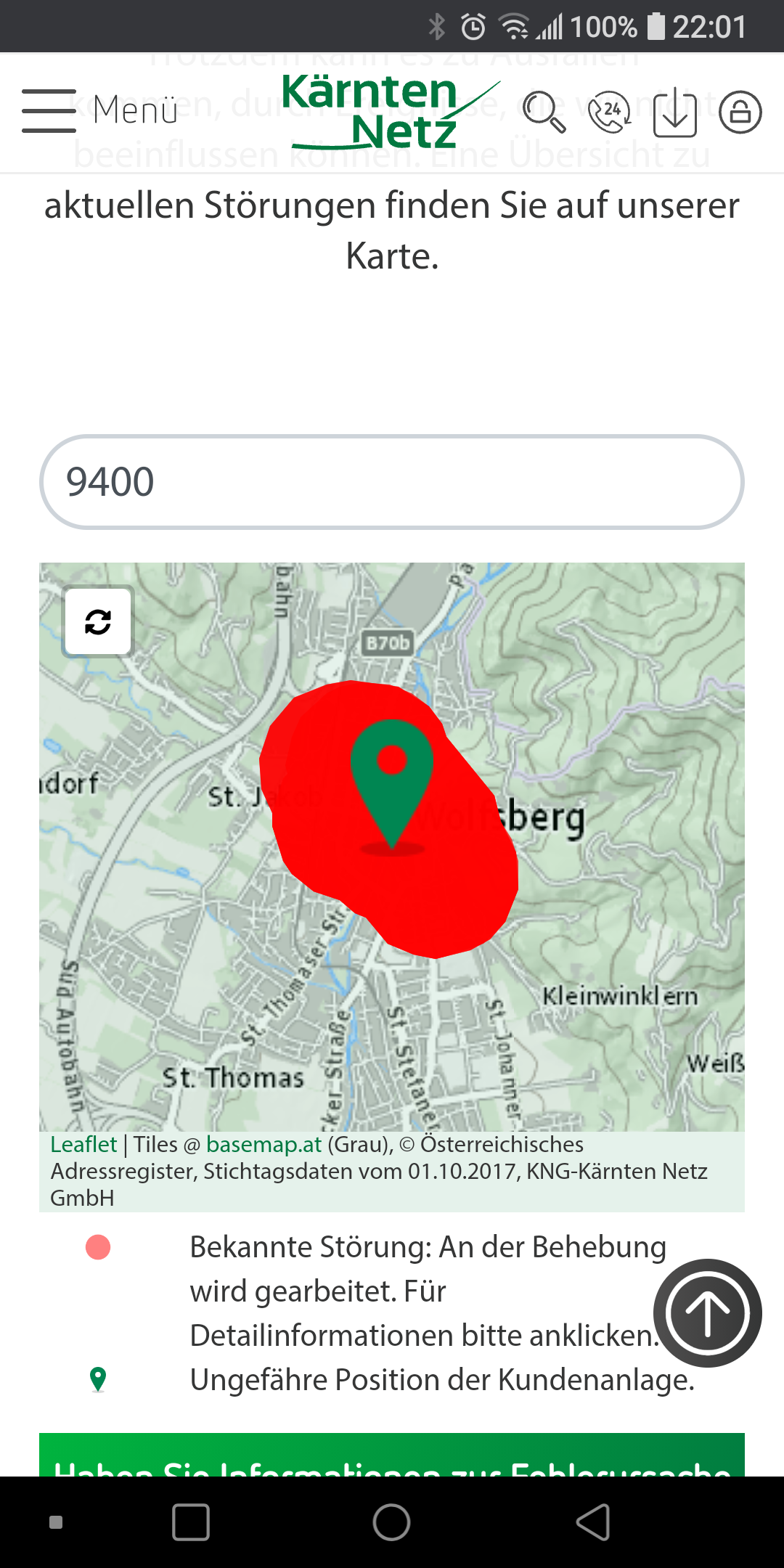Viewport: 784px width, 1568px height.
Task: Open the recent apps overview
Action: coord(191,1522)
